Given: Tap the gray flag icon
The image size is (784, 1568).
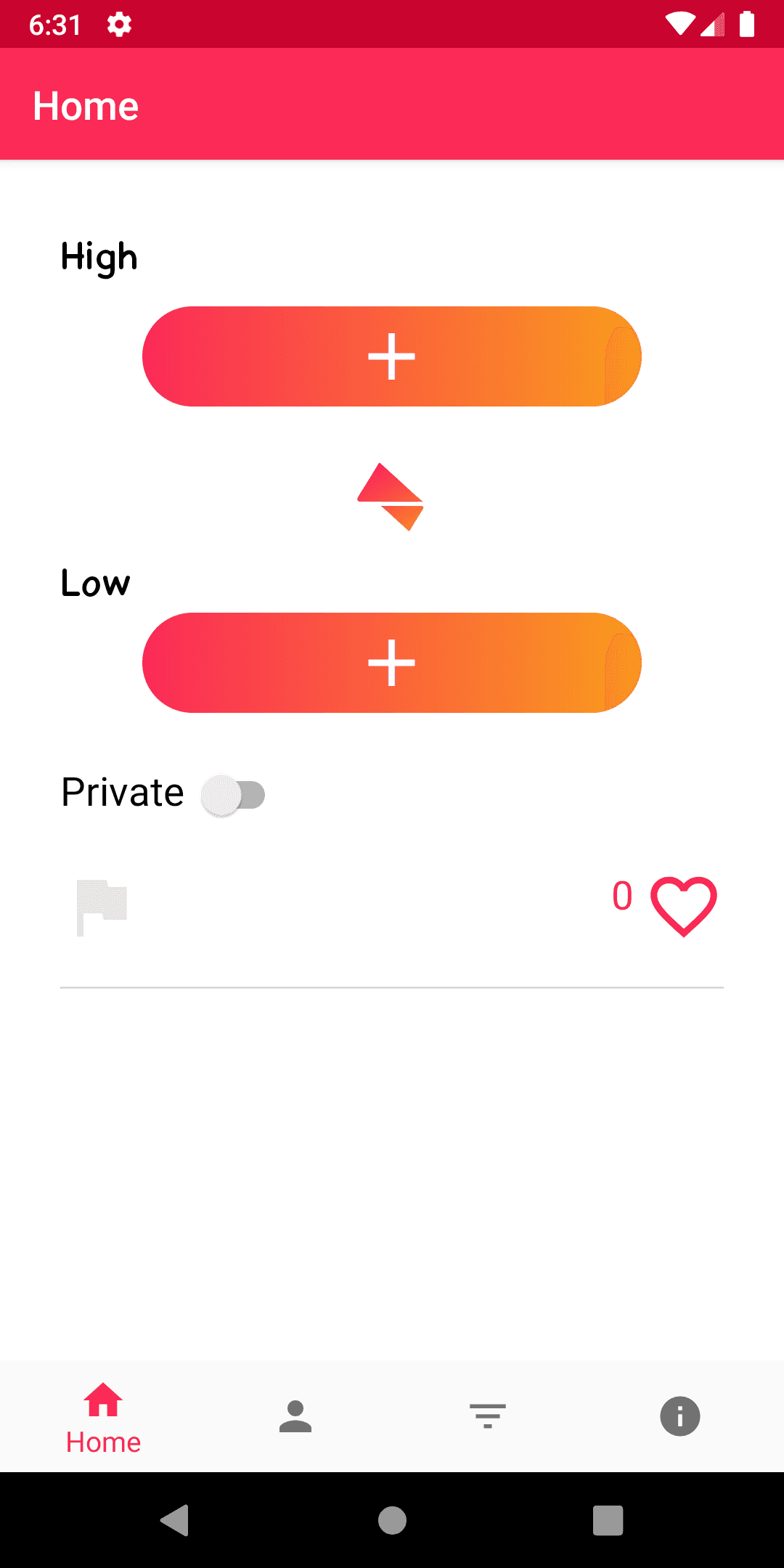Looking at the screenshot, I should (102, 907).
